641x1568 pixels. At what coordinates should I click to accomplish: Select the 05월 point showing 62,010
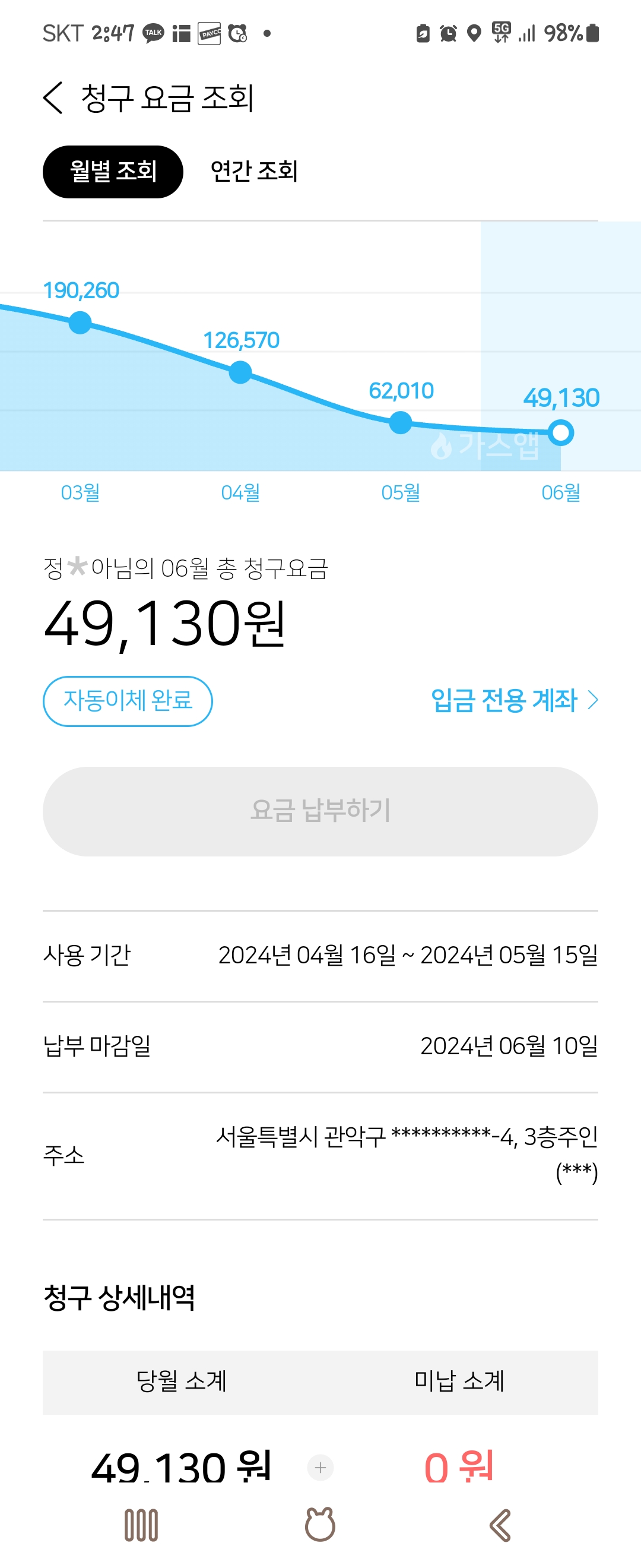400,422
